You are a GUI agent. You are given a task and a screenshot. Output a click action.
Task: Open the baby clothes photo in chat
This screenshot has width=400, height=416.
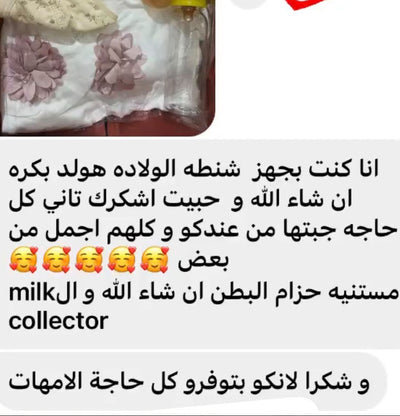[107, 67]
